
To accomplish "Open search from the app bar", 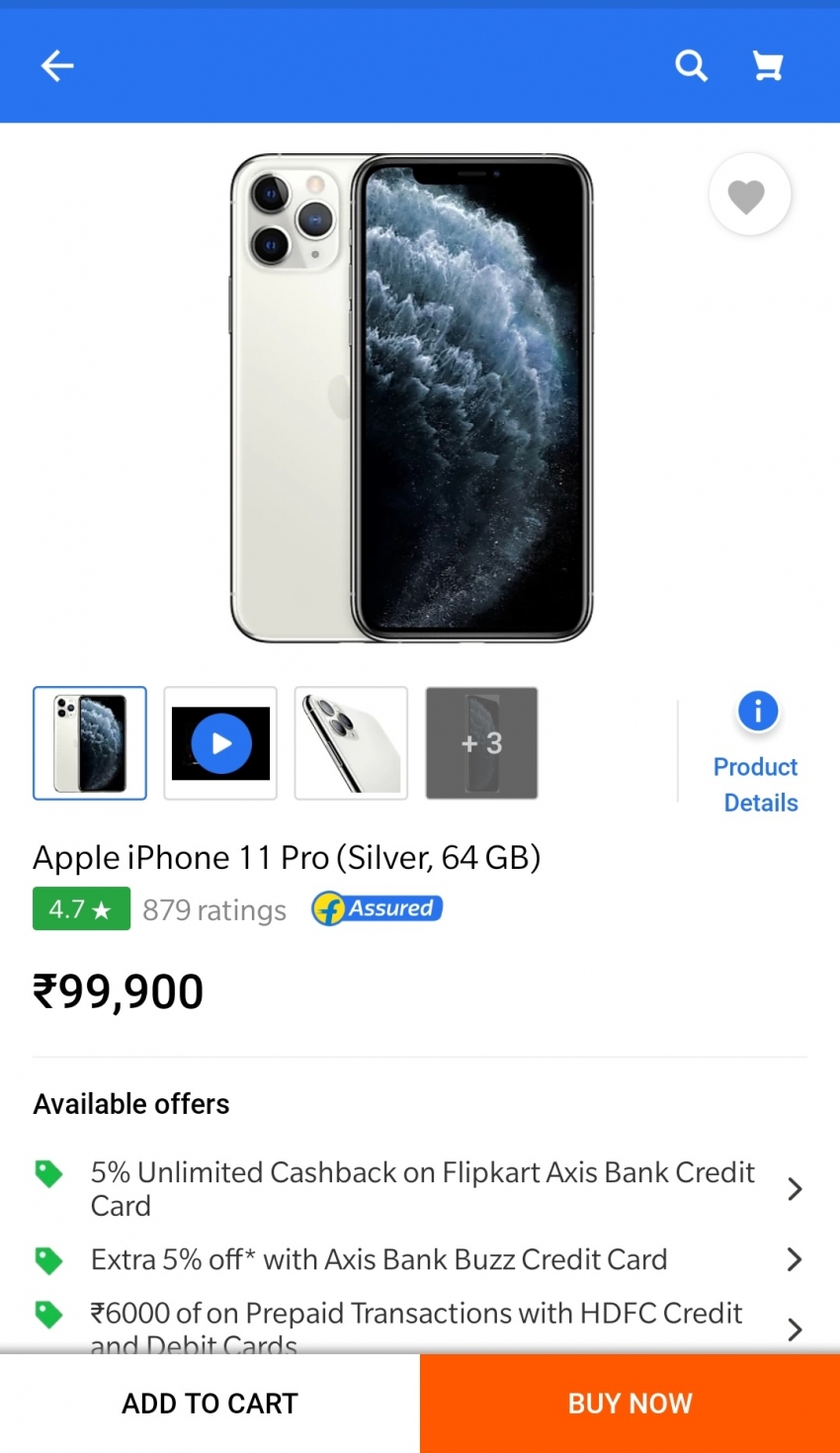I will click(691, 66).
